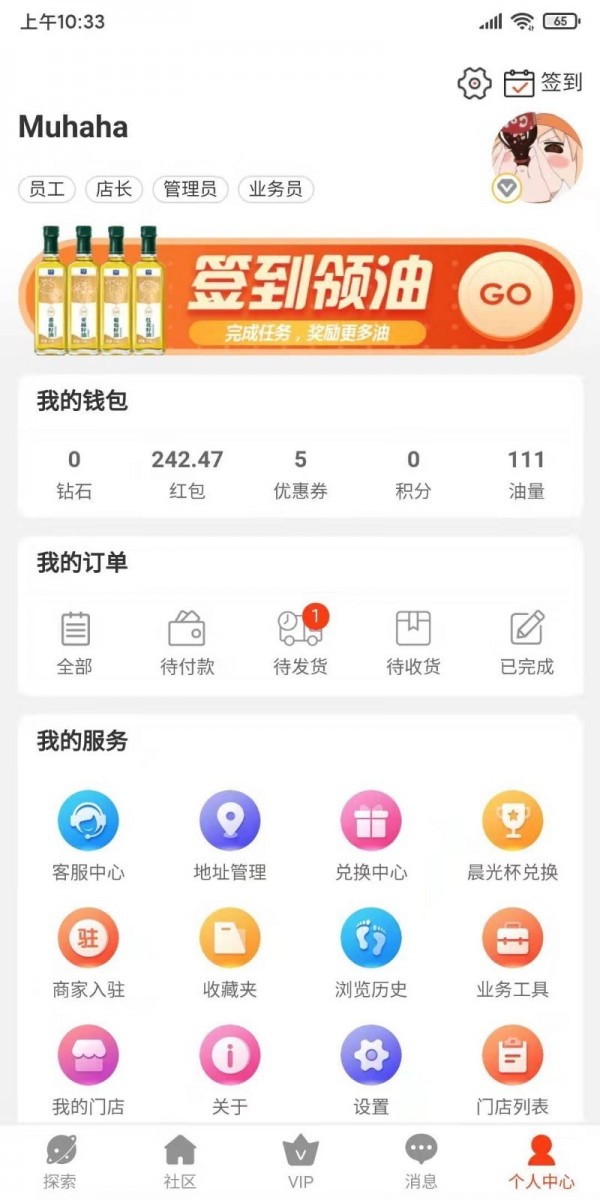Open 优惠券 coupons
This screenshot has width=600, height=1200.
[300, 473]
